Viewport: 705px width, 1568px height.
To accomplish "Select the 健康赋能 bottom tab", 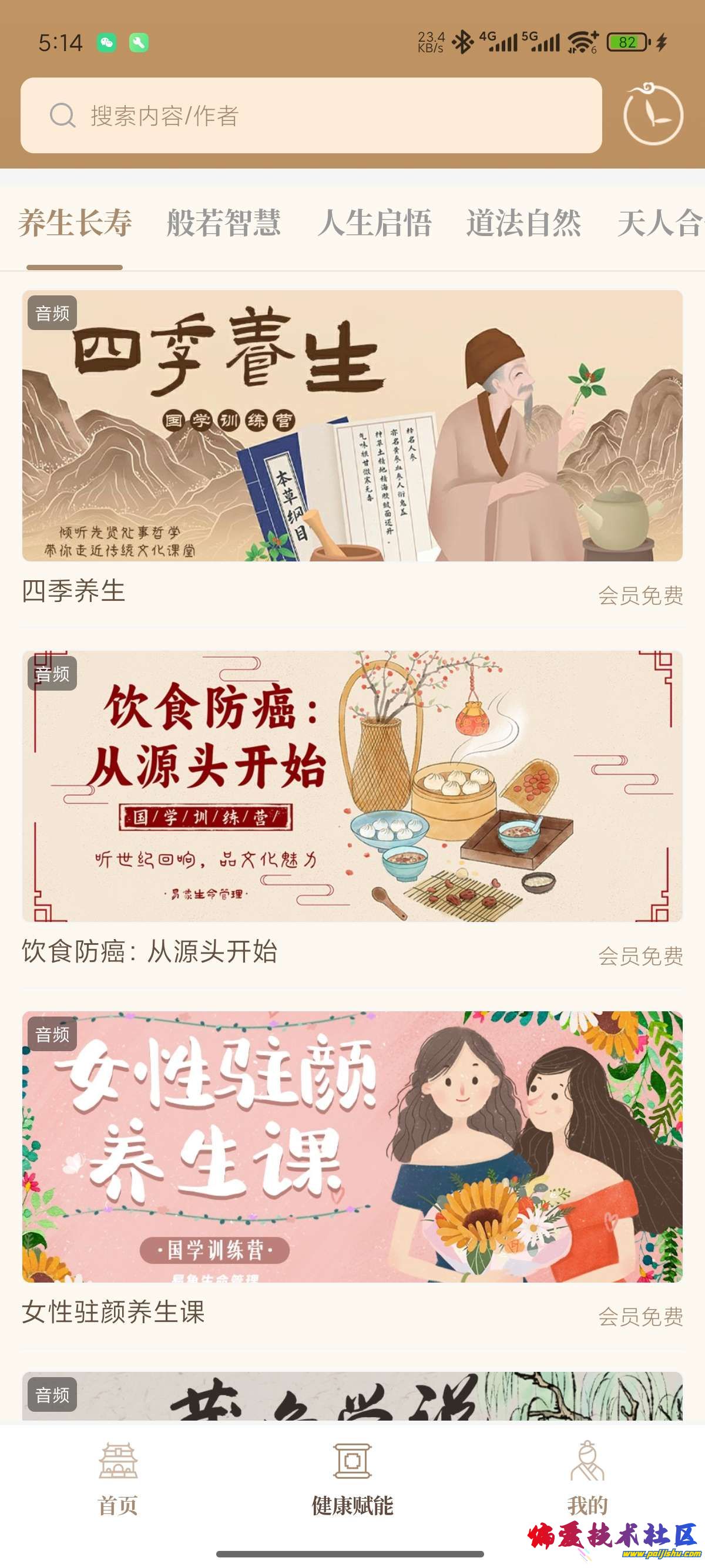I will pos(352,1478).
